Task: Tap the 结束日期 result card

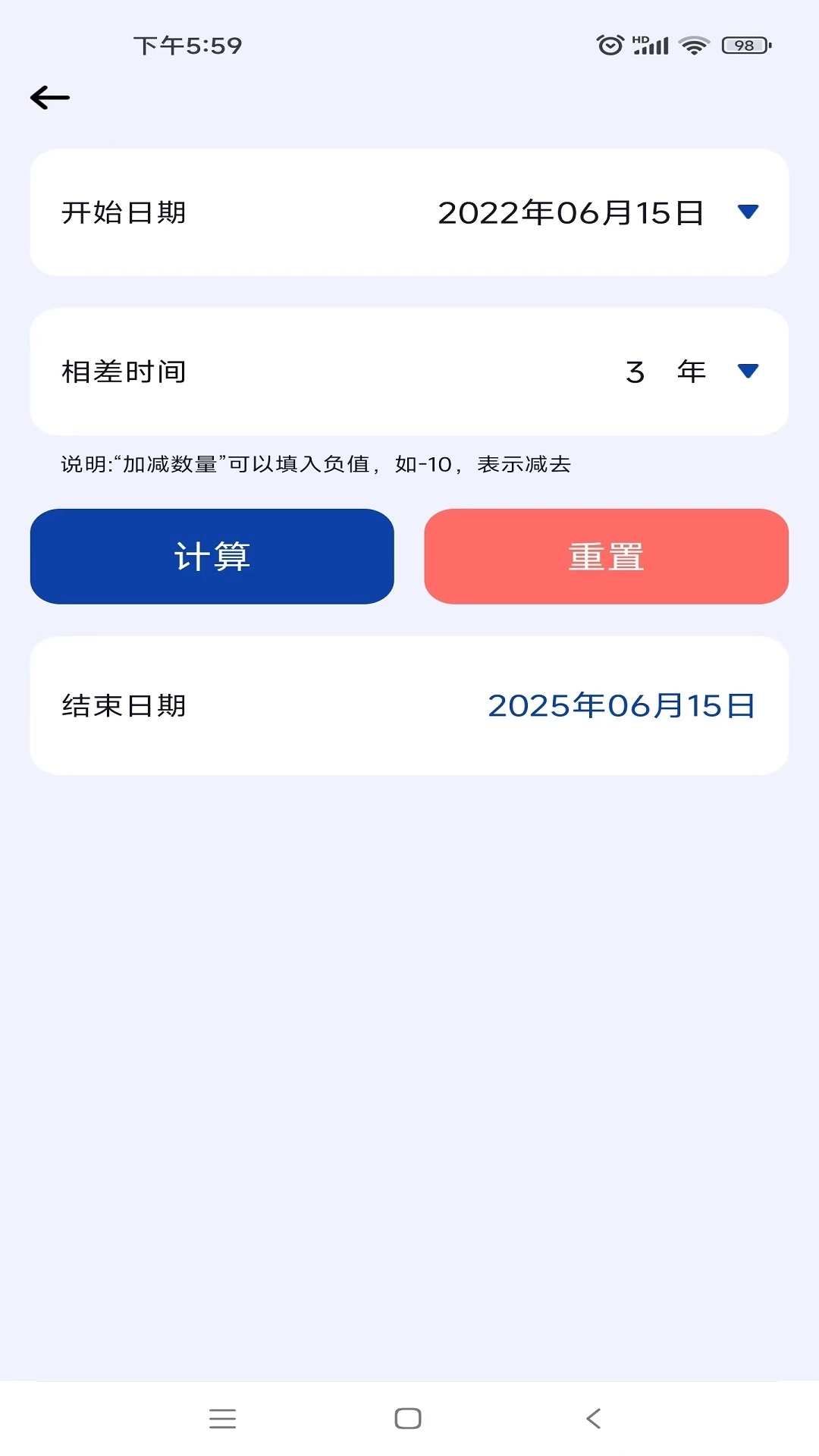Action: [409, 704]
